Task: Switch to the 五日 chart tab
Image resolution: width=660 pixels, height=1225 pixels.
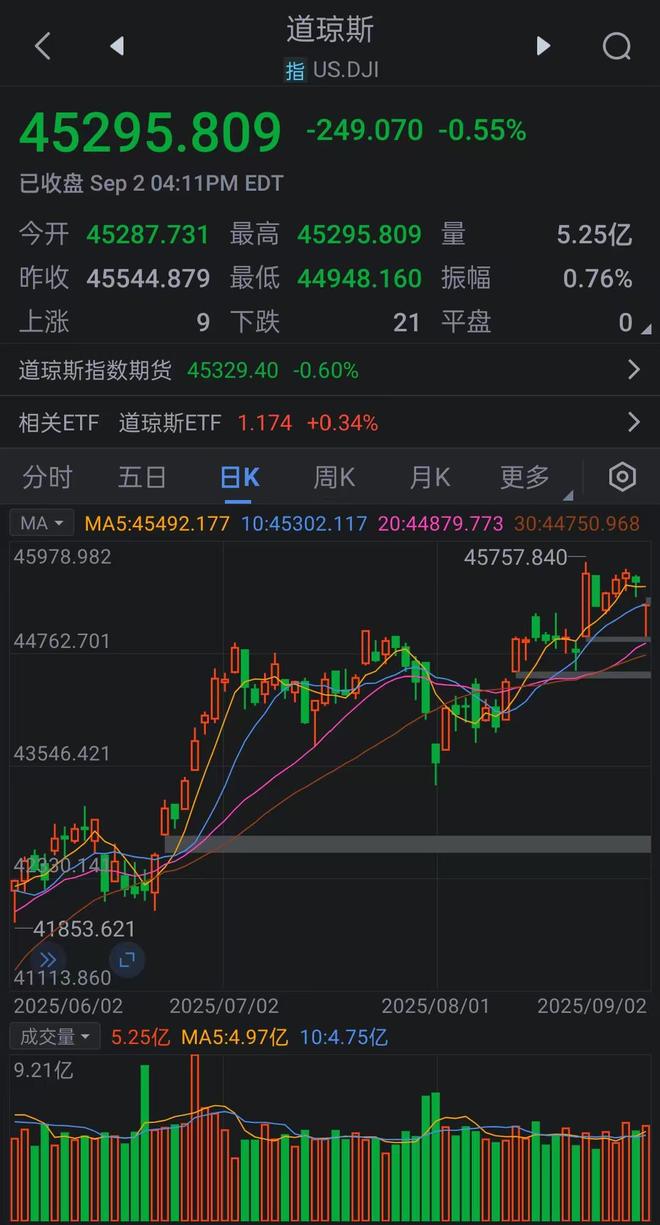Action: coord(142,478)
